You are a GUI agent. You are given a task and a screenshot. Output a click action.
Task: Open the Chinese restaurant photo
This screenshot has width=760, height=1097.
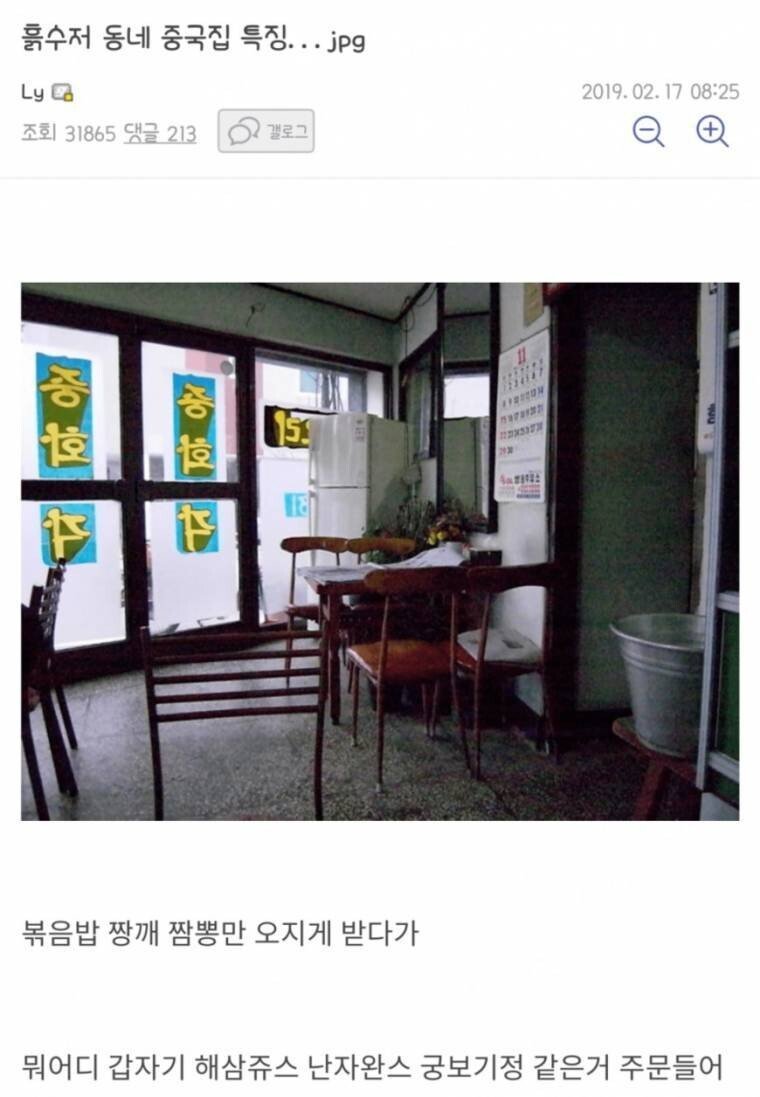tap(380, 551)
